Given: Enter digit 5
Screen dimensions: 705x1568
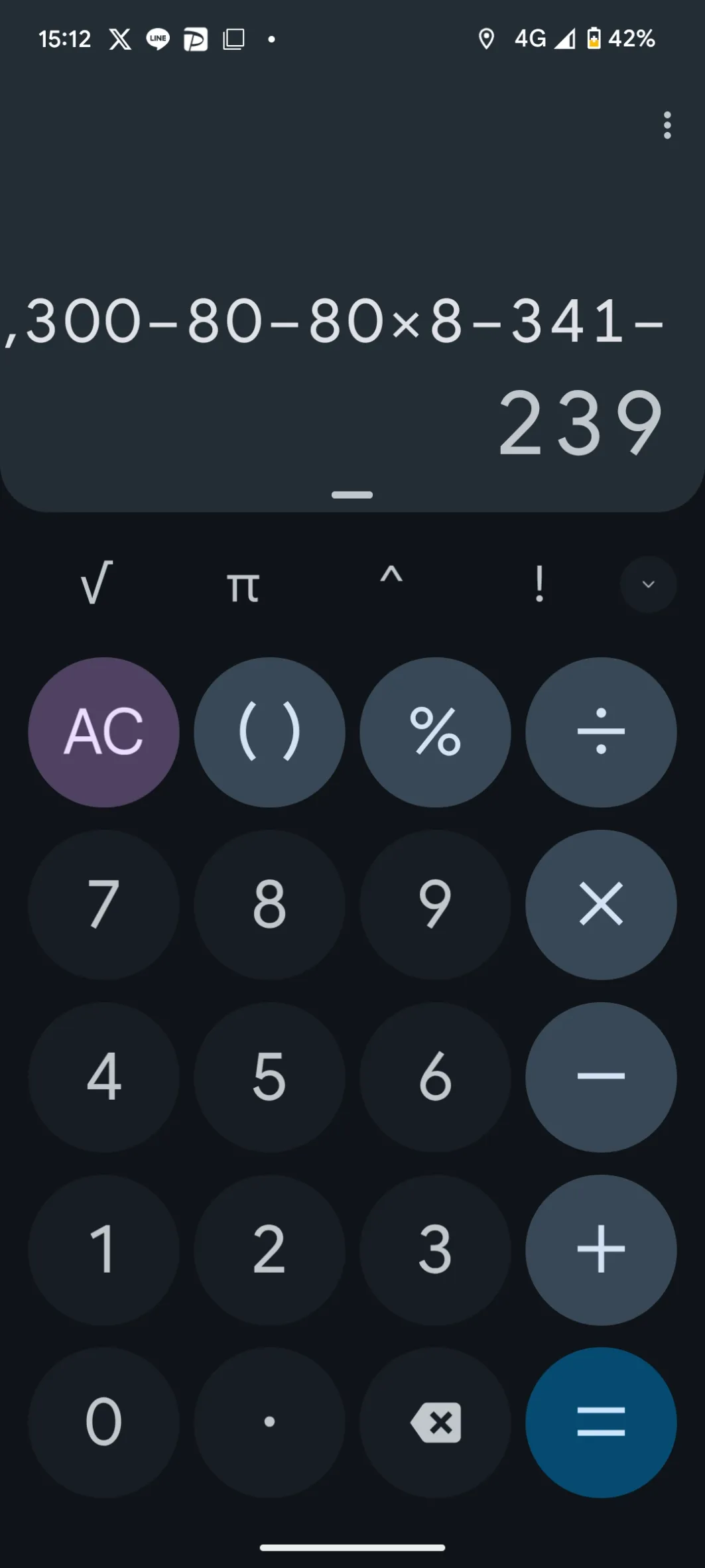Looking at the screenshot, I should tap(269, 1077).
